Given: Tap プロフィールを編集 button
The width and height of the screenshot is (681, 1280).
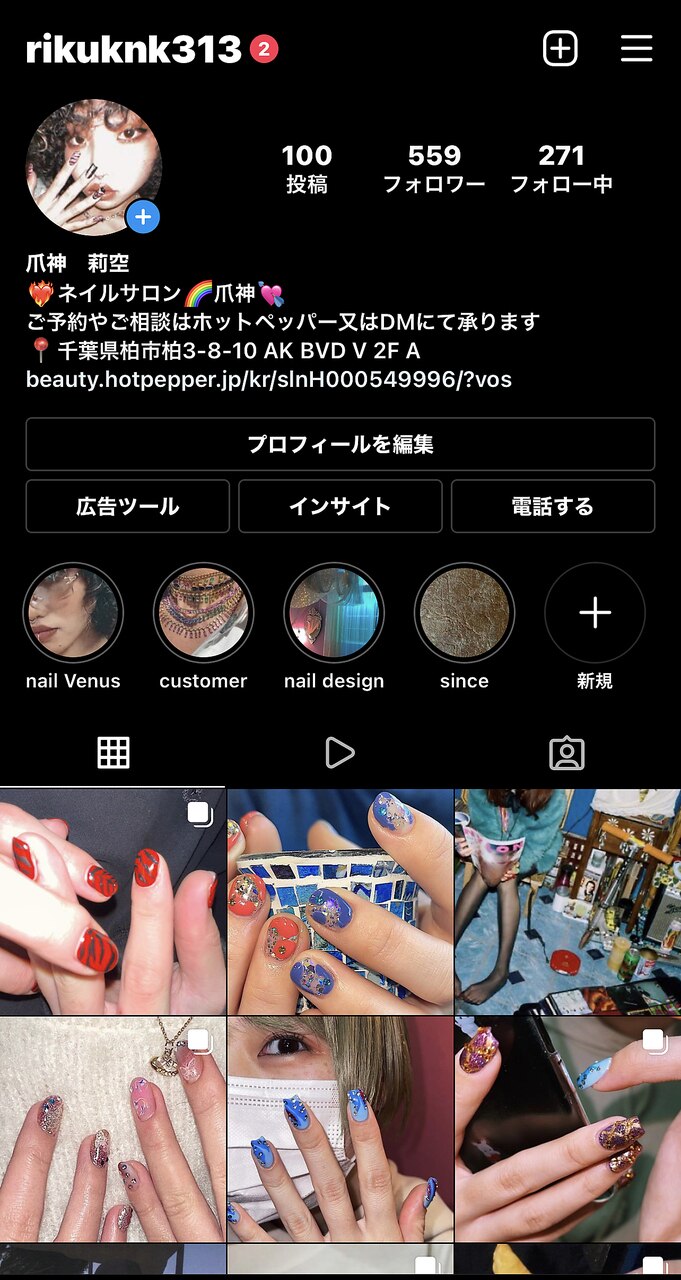Looking at the screenshot, I should coord(340,444).
